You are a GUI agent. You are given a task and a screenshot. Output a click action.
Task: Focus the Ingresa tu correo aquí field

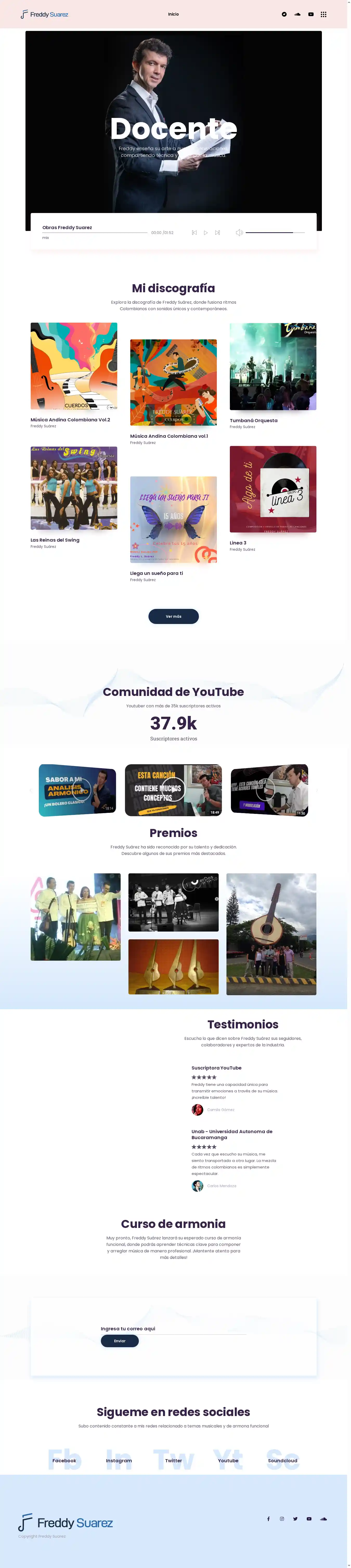click(x=173, y=1328)
